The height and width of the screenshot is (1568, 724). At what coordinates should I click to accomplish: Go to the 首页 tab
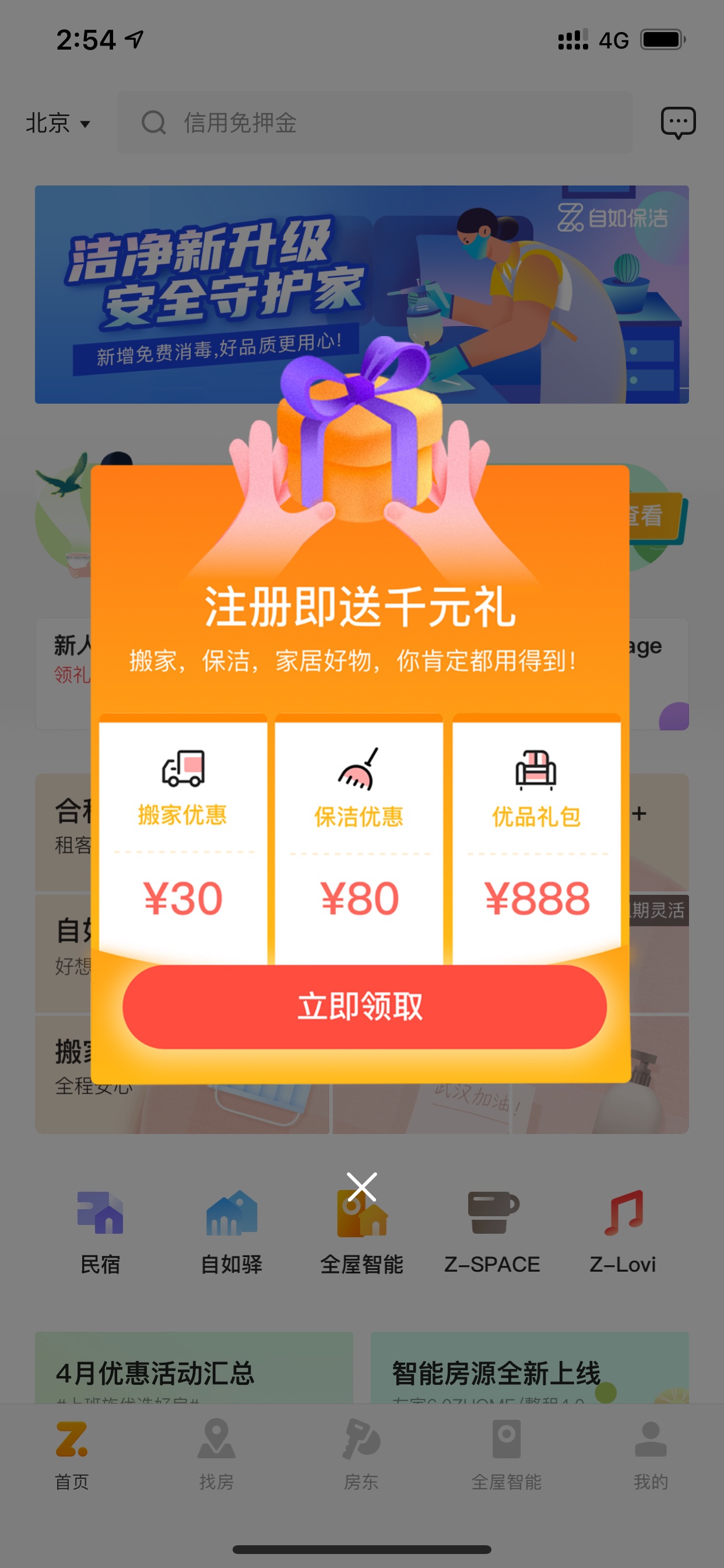[72, 1454]
